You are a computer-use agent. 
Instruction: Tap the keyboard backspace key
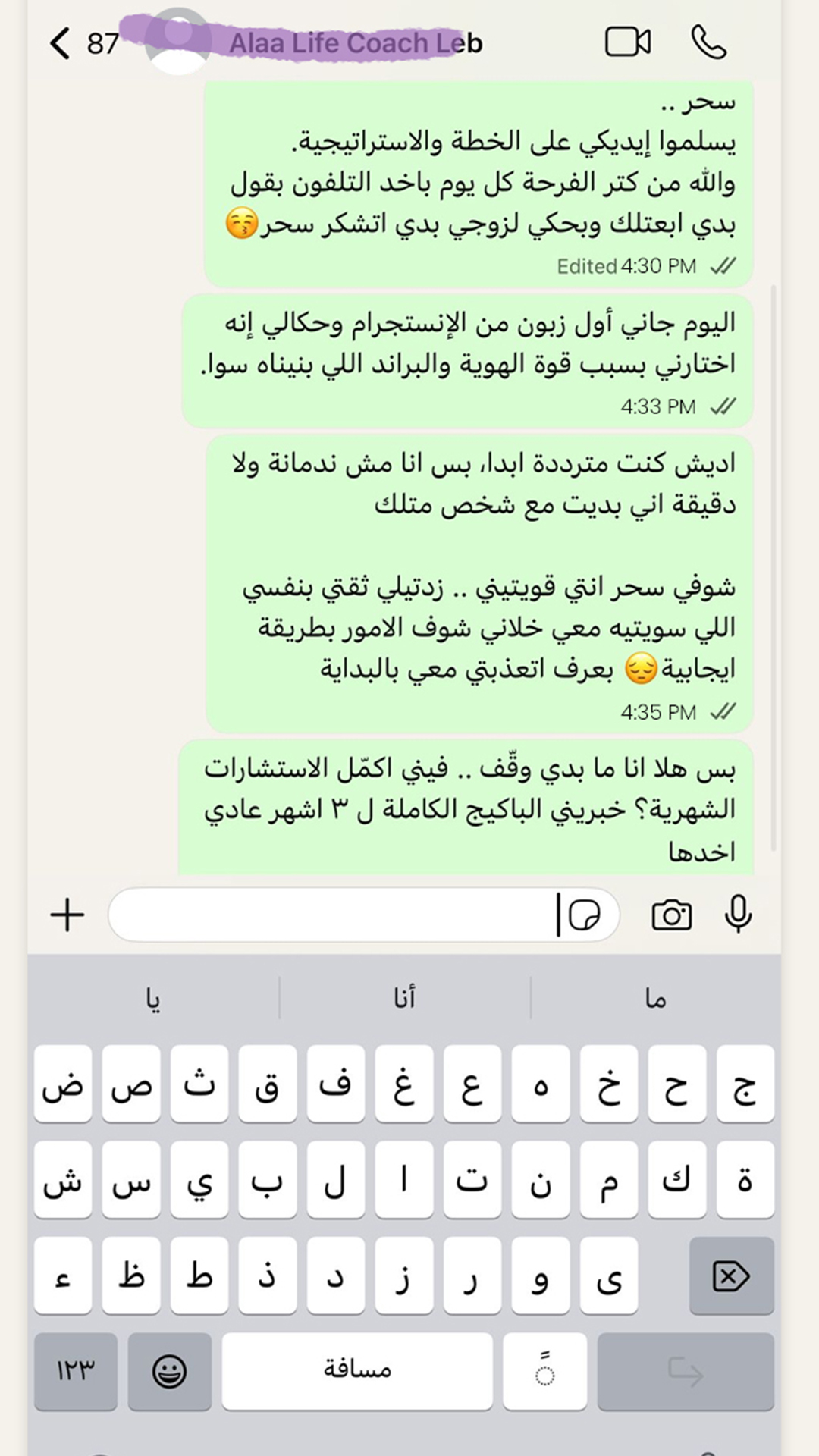click(731, 1276)
